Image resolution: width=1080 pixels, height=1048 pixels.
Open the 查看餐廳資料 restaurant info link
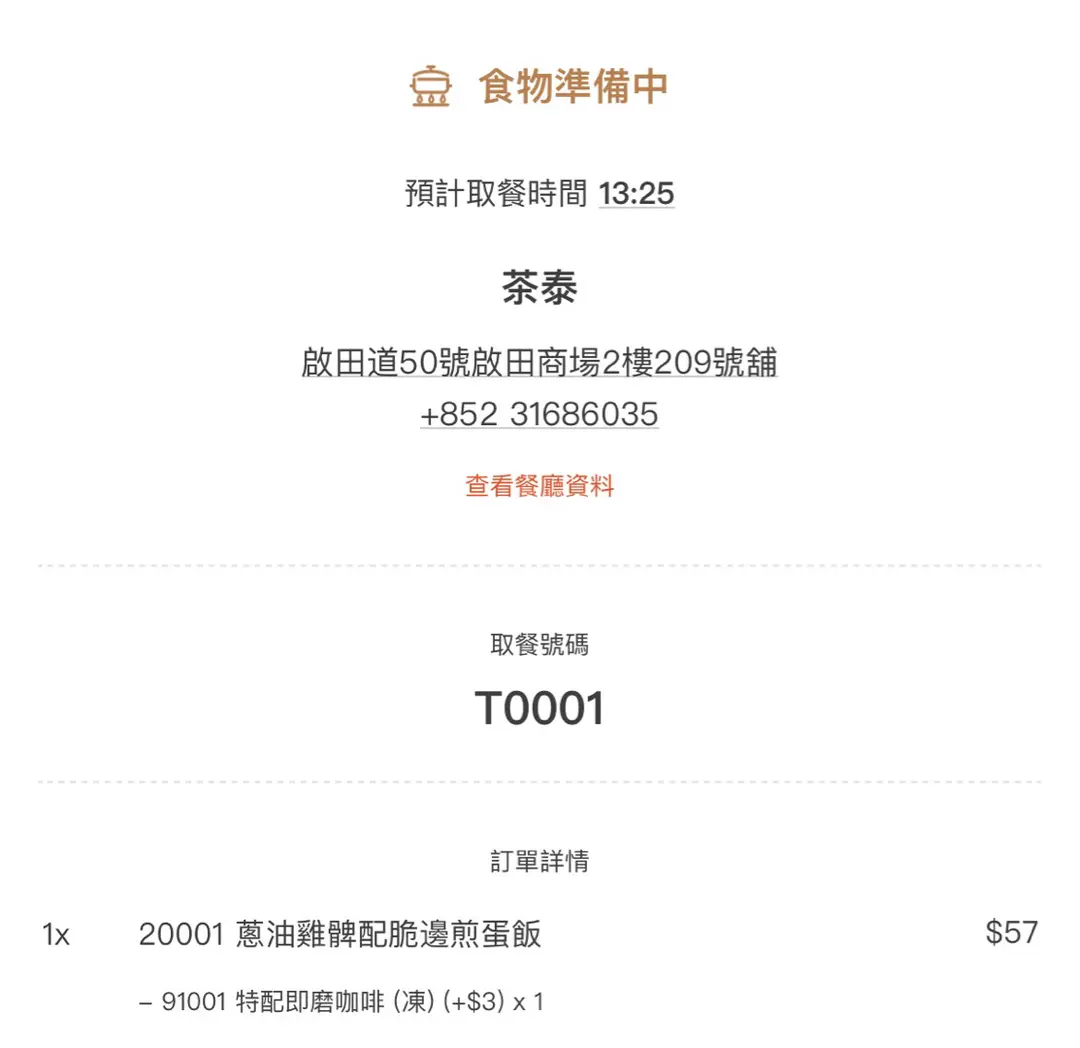[x=539, y=487]
